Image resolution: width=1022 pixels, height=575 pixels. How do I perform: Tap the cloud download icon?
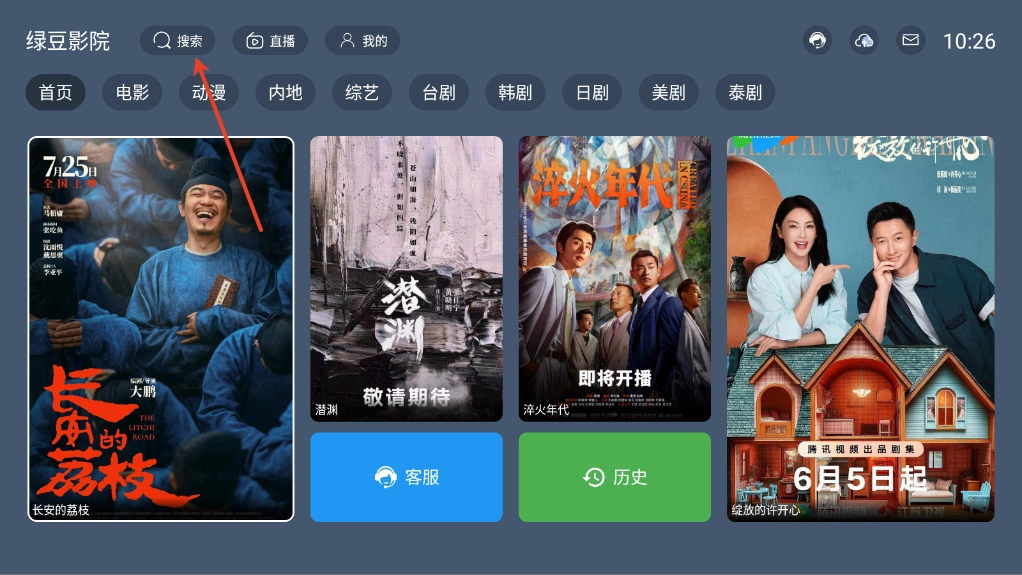click(864, 41)
